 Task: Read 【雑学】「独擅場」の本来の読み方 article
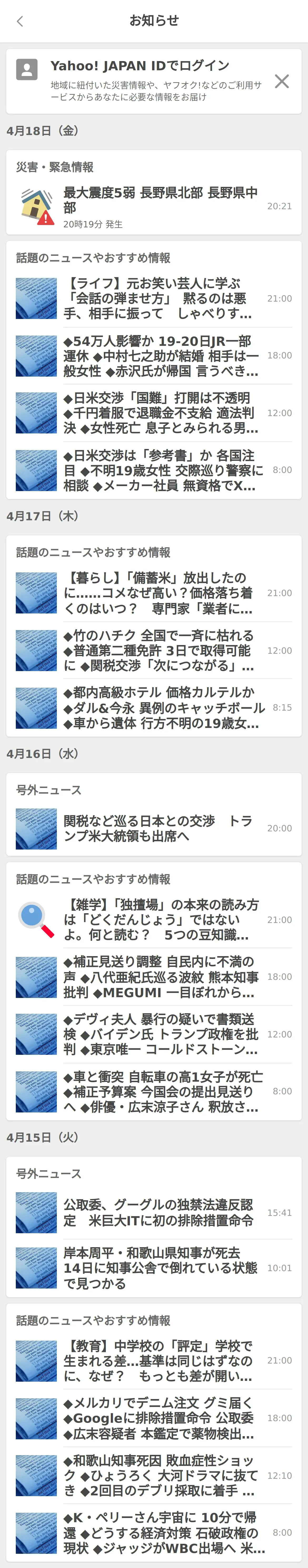point(160,920)
